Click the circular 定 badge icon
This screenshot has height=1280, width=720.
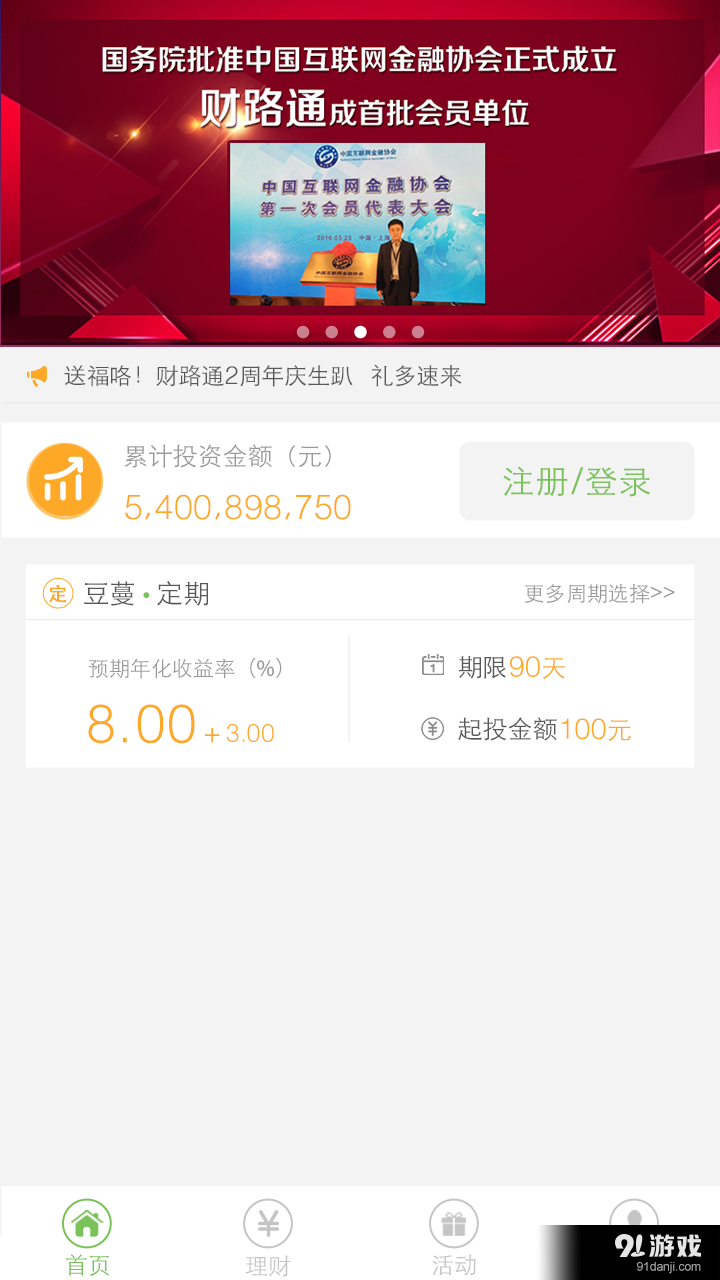tap(58, 592)
